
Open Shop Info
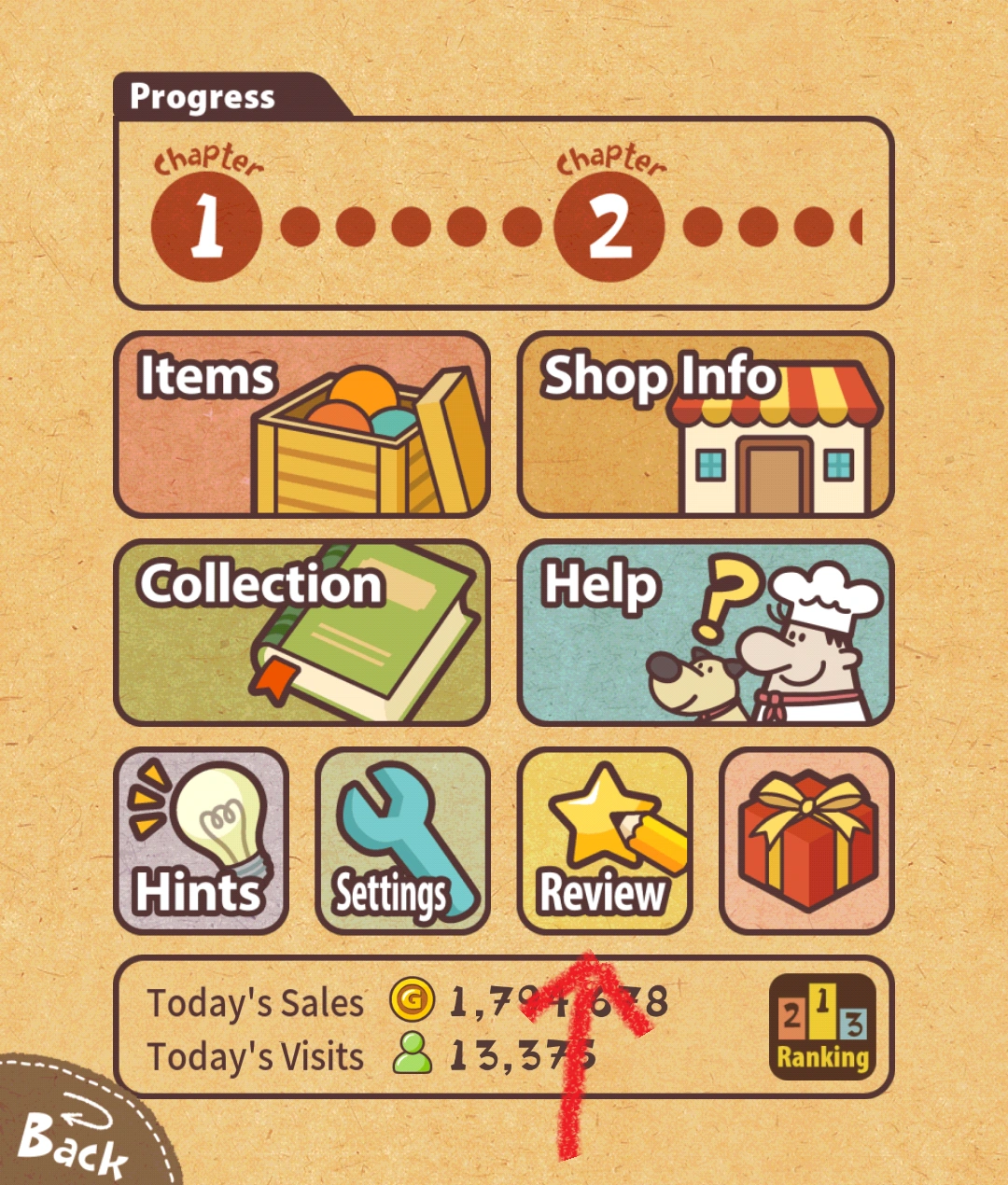(x=706, y=425)
